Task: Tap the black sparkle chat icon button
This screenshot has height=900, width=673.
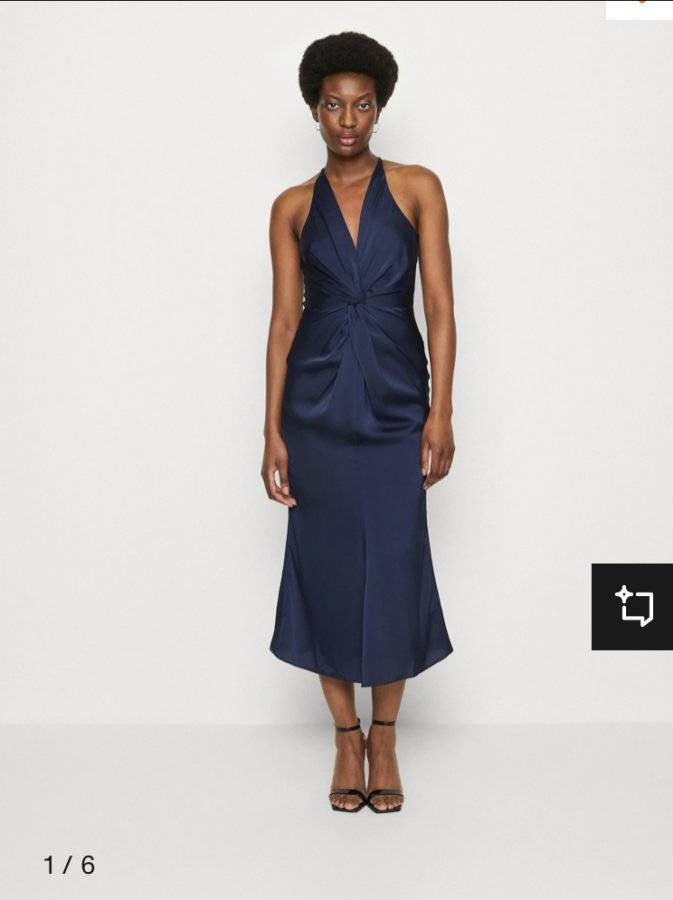Action: point(632,606)
